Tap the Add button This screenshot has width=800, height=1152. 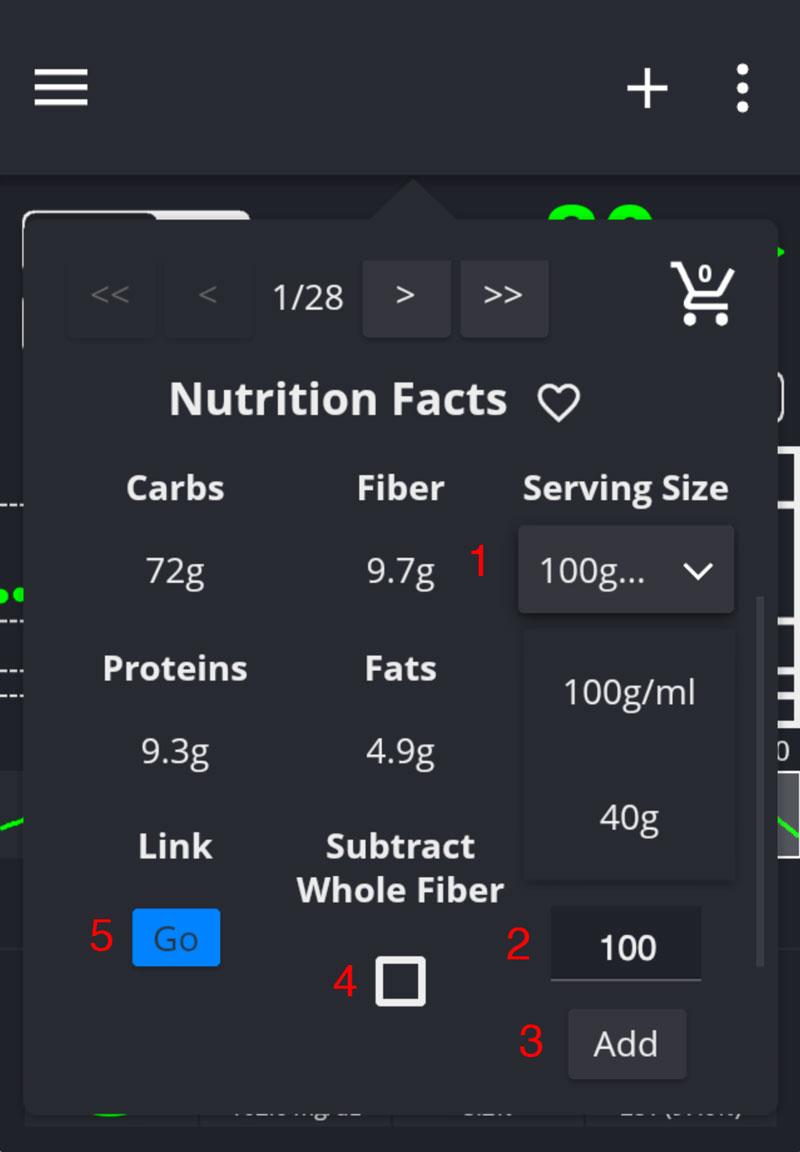pos(626,1044)
